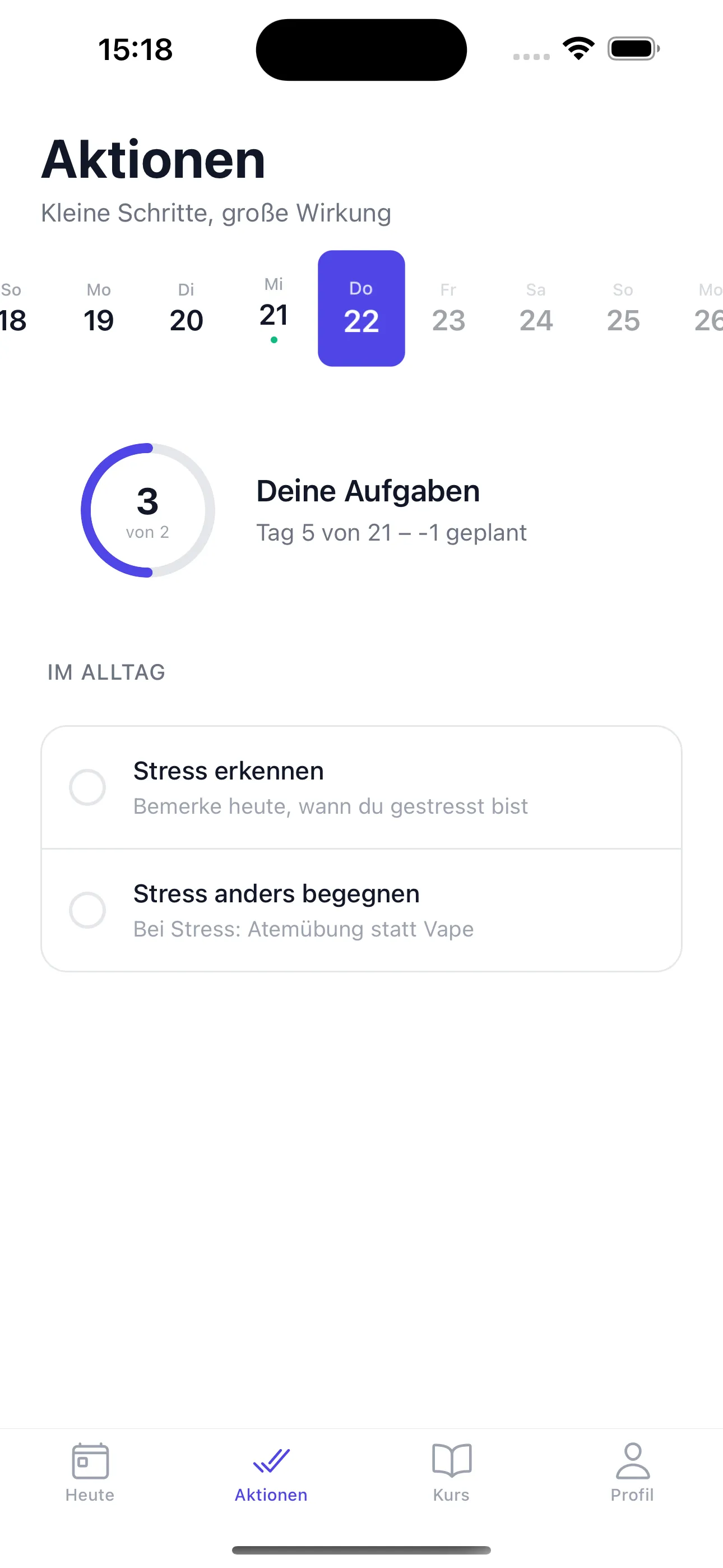Mark 'Stress anders begegnen' as done

(x=87, y=910)
